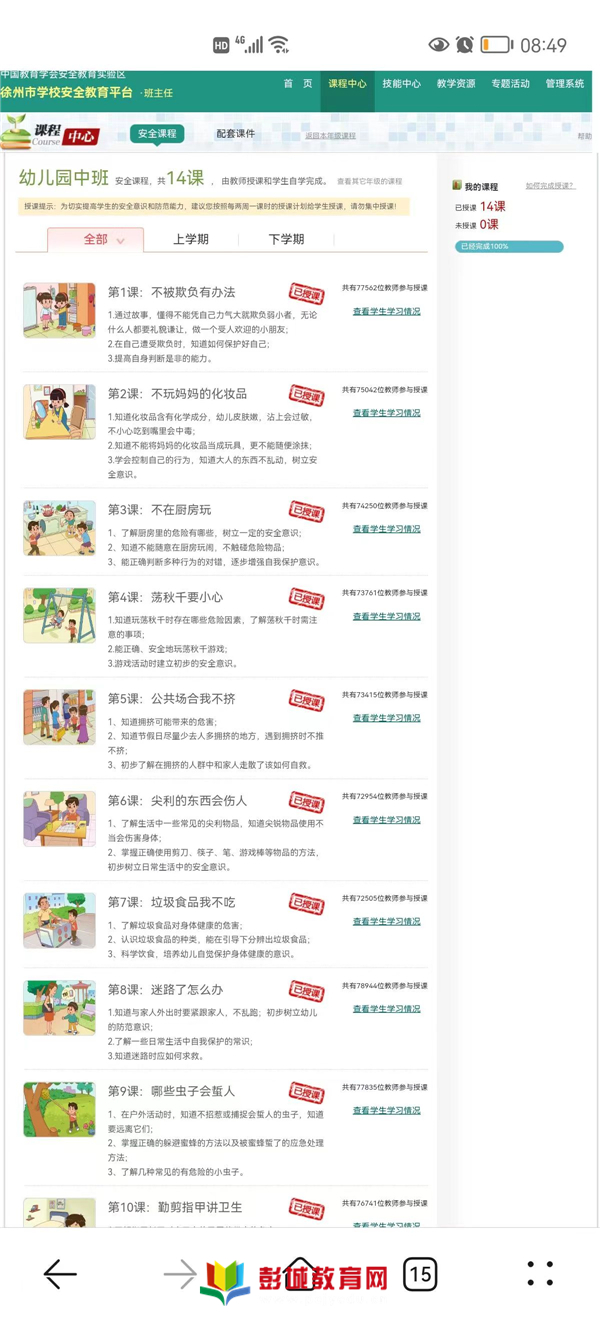Open the 首页 nav item

tap(297, 84)
